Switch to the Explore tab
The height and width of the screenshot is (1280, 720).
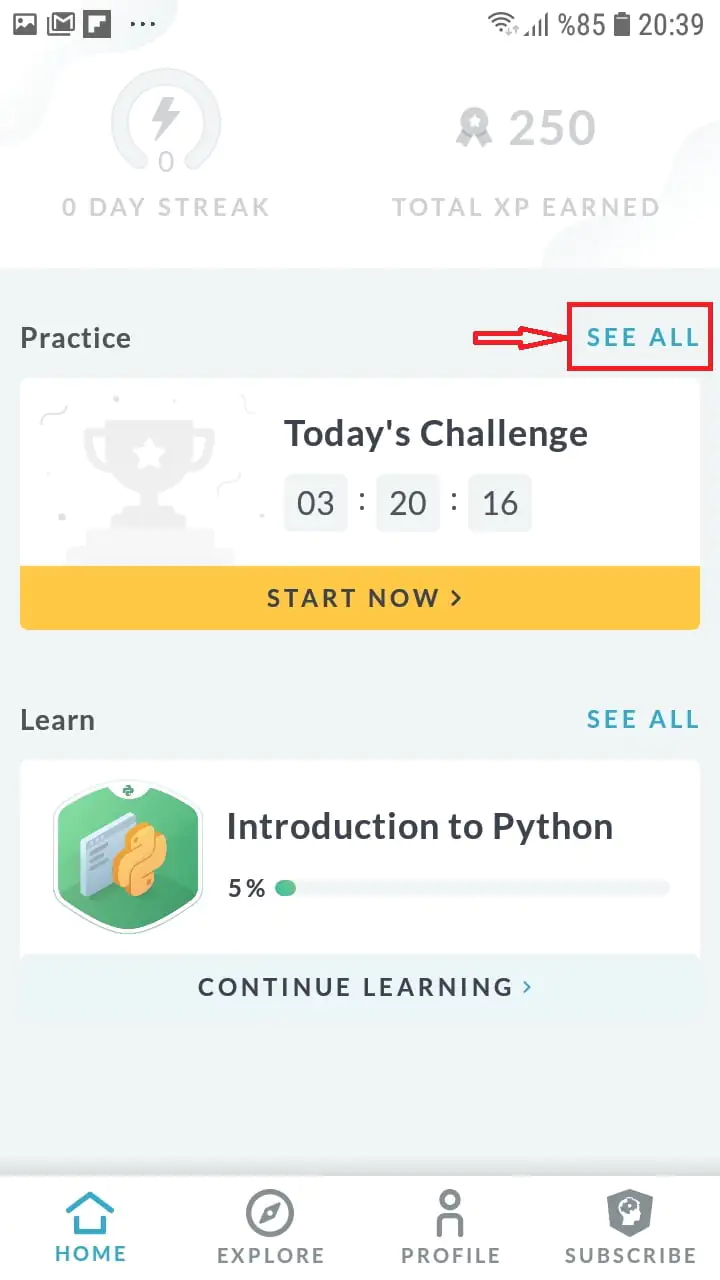coord(270,1228)
